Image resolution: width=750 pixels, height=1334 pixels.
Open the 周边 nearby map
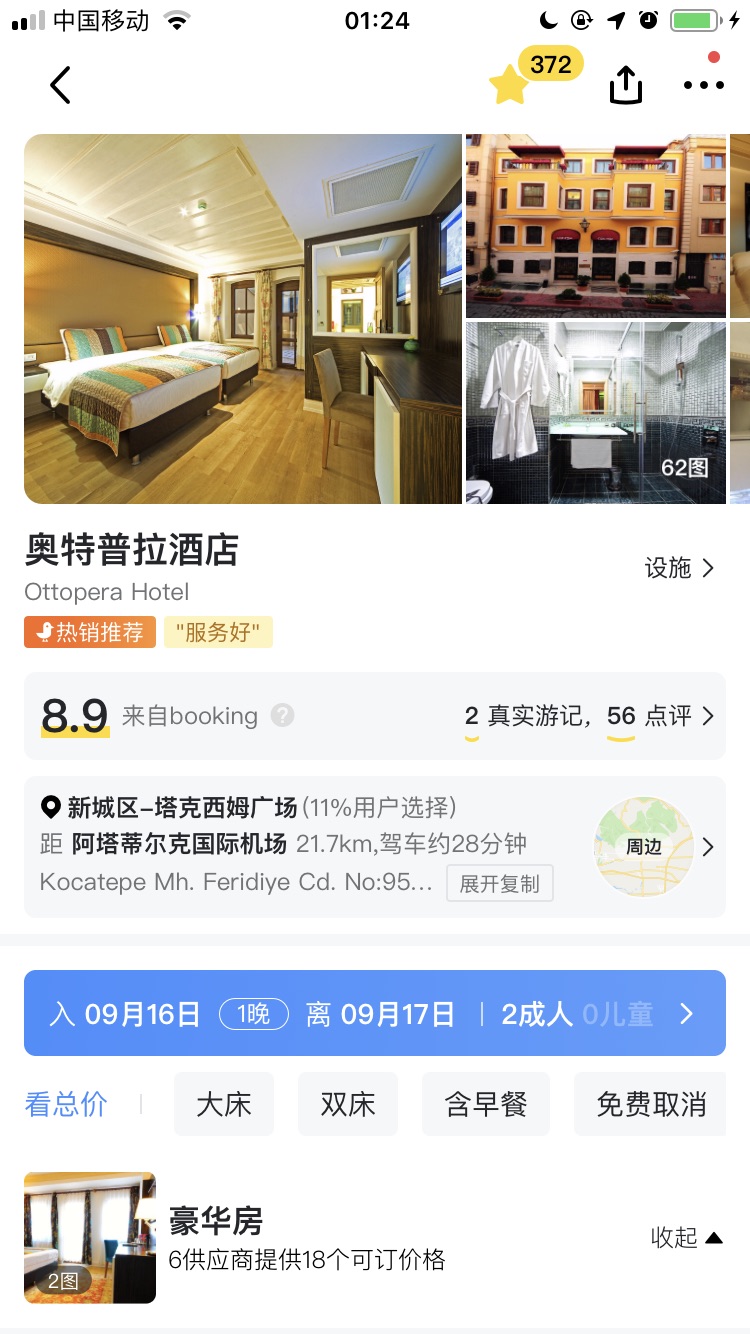(x=644, y=846)
